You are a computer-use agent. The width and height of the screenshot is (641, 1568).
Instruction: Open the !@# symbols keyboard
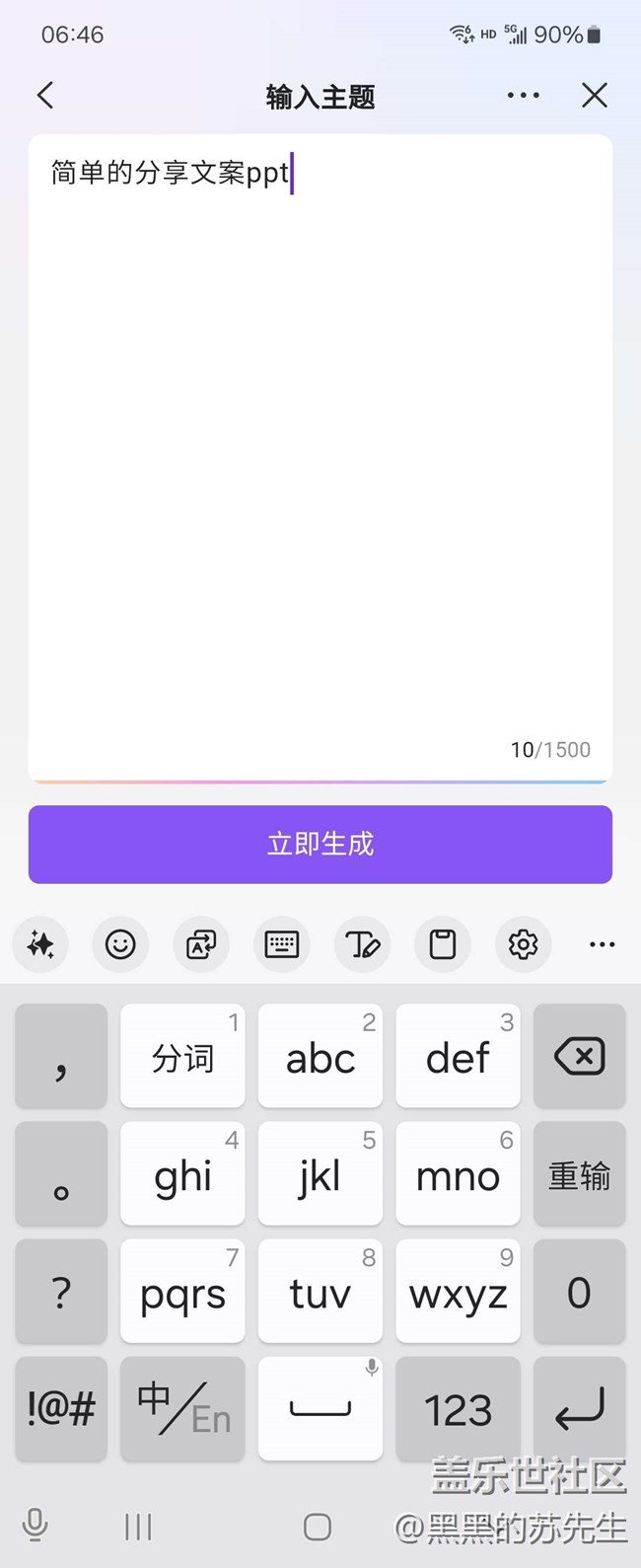click(x=61, y=1409)
